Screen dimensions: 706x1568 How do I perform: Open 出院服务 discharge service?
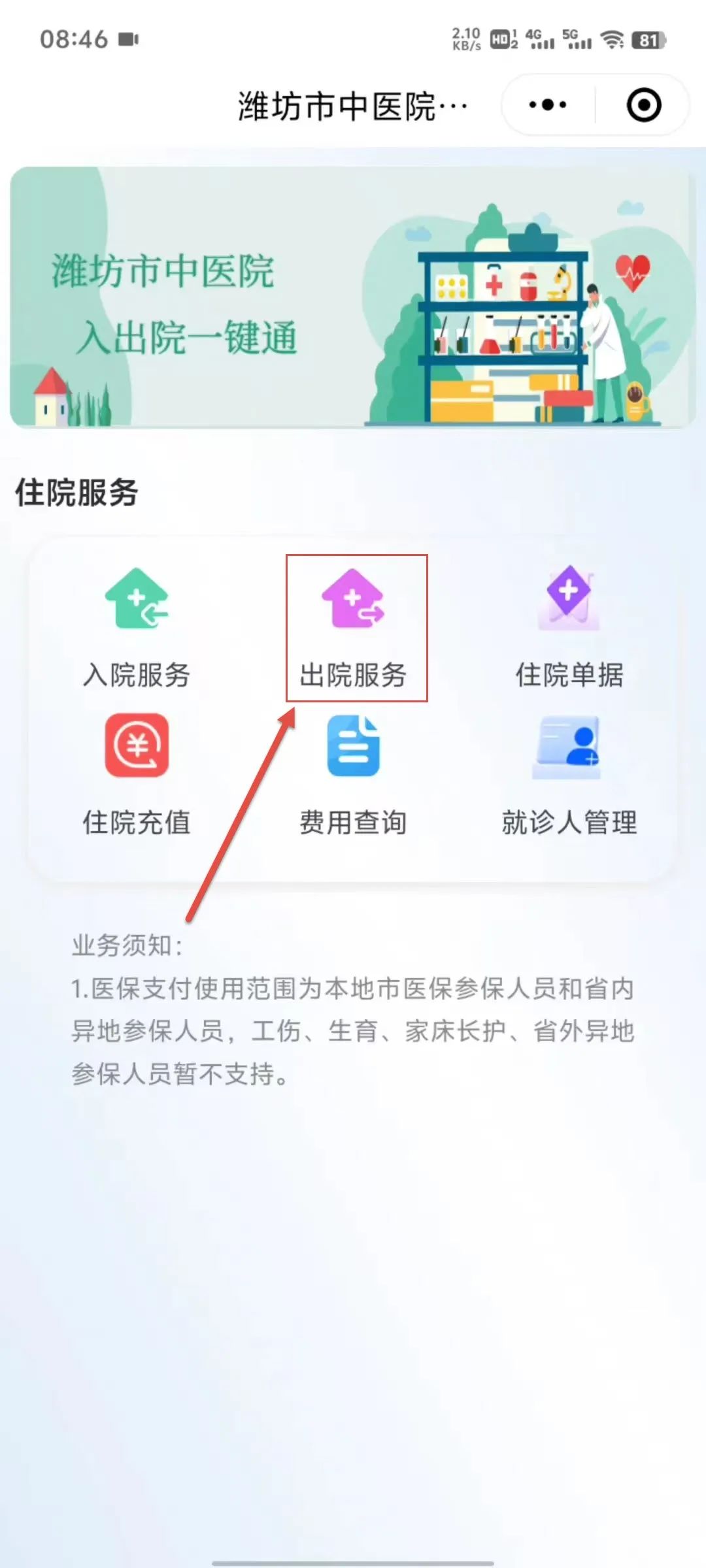[x=354, y=627]
